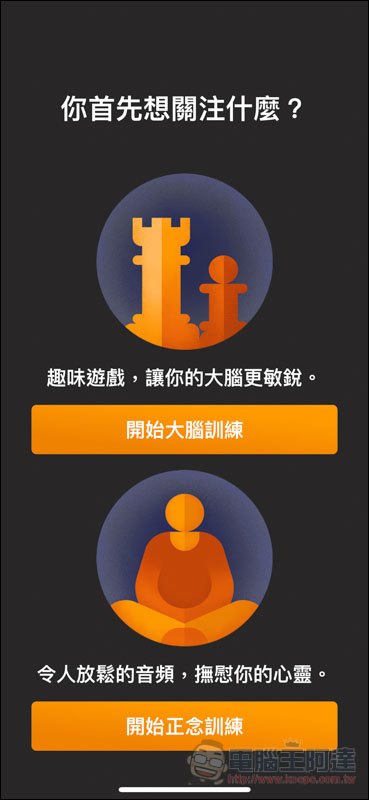Start mindfulness training with 開始正念訓練
Image resolution: width=369 pixels, height=800 pixels.
point(184,726)
